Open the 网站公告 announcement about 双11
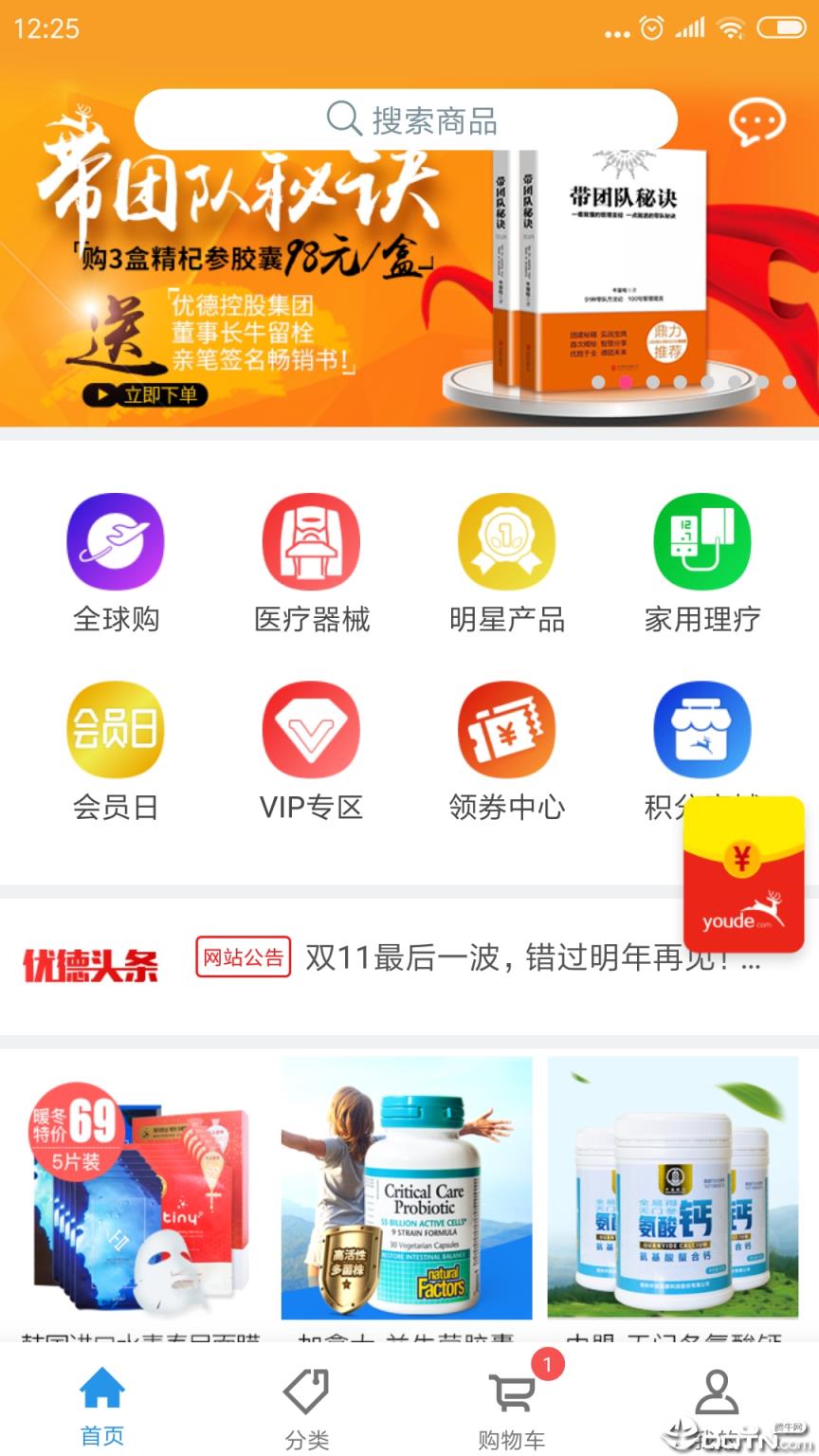This screenshot has height=1456, width=819. point(243,958)
